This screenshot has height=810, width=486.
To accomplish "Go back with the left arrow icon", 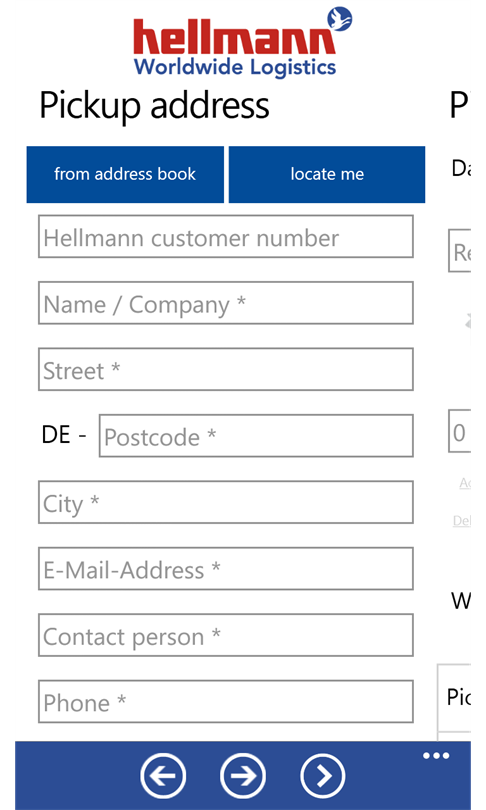I will coord(163,775).
